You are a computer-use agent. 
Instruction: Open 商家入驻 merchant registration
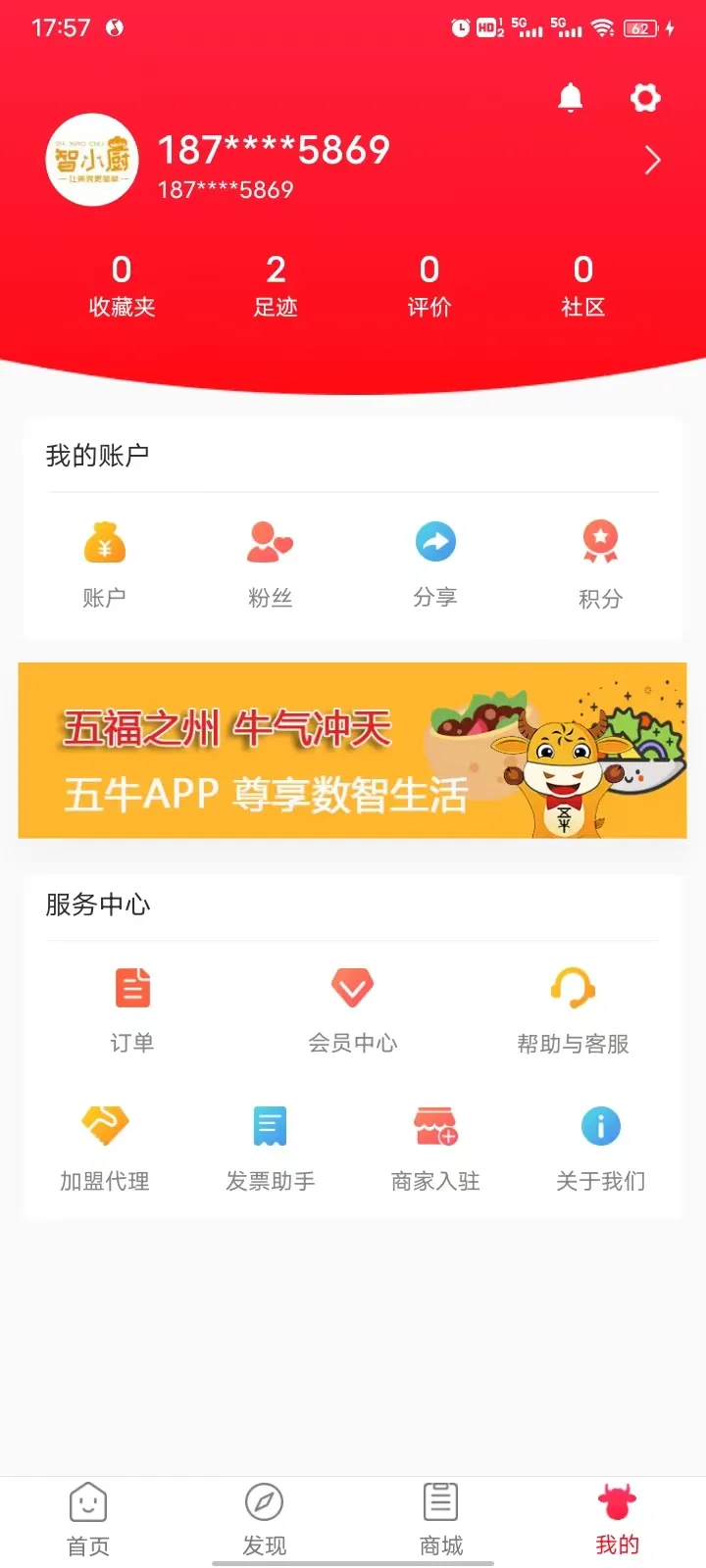pos(434,1147)
